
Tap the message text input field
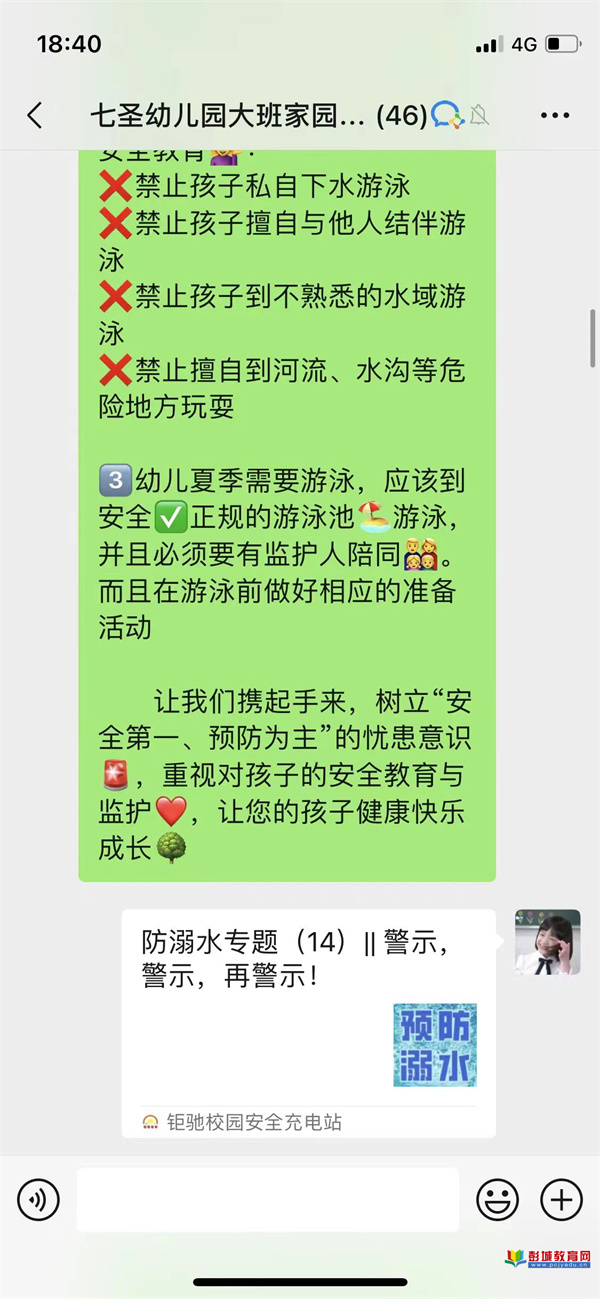click(x=267, y=1198)
